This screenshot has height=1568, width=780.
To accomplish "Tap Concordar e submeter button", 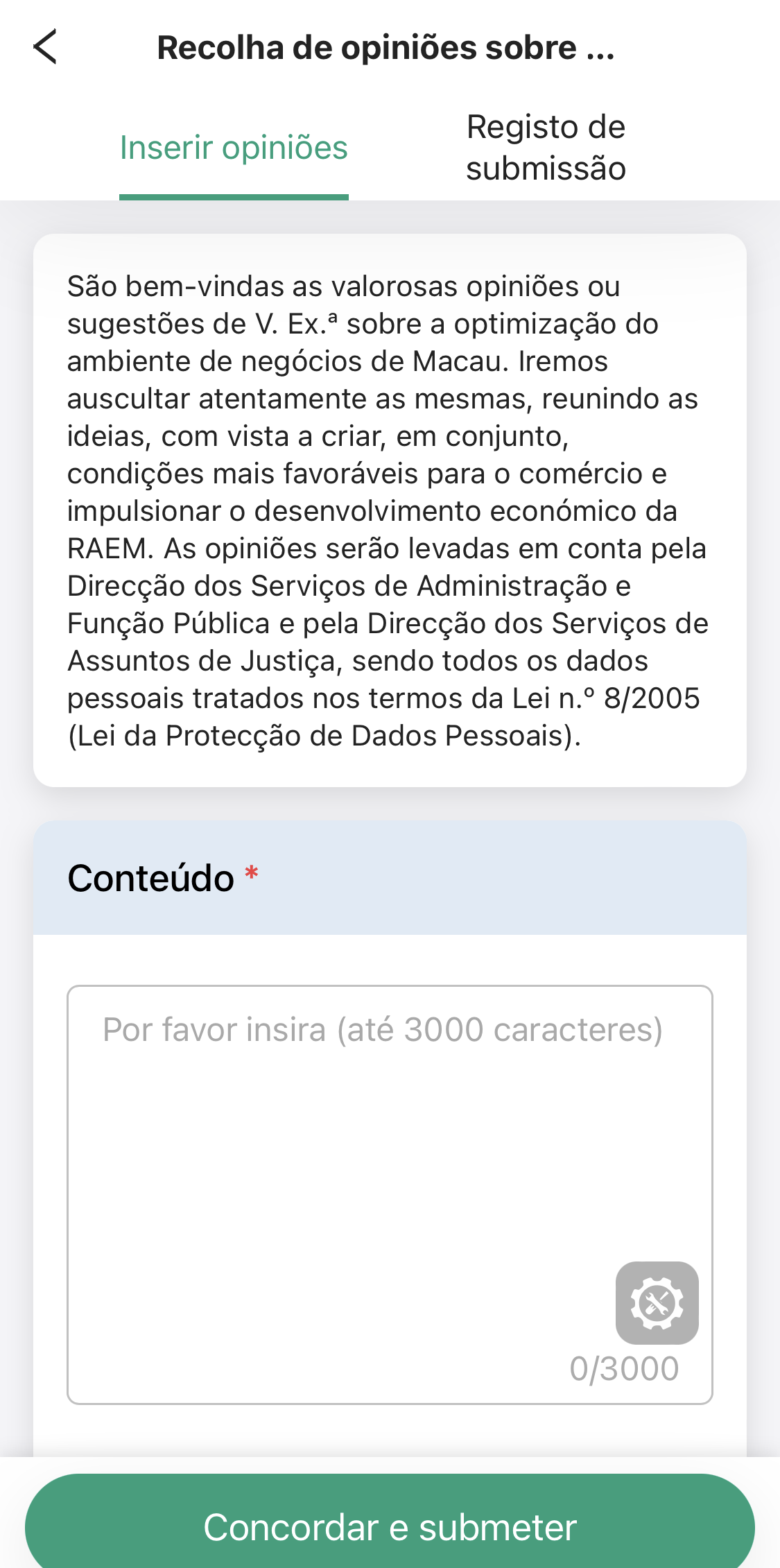I will (x=390, y=1526).
